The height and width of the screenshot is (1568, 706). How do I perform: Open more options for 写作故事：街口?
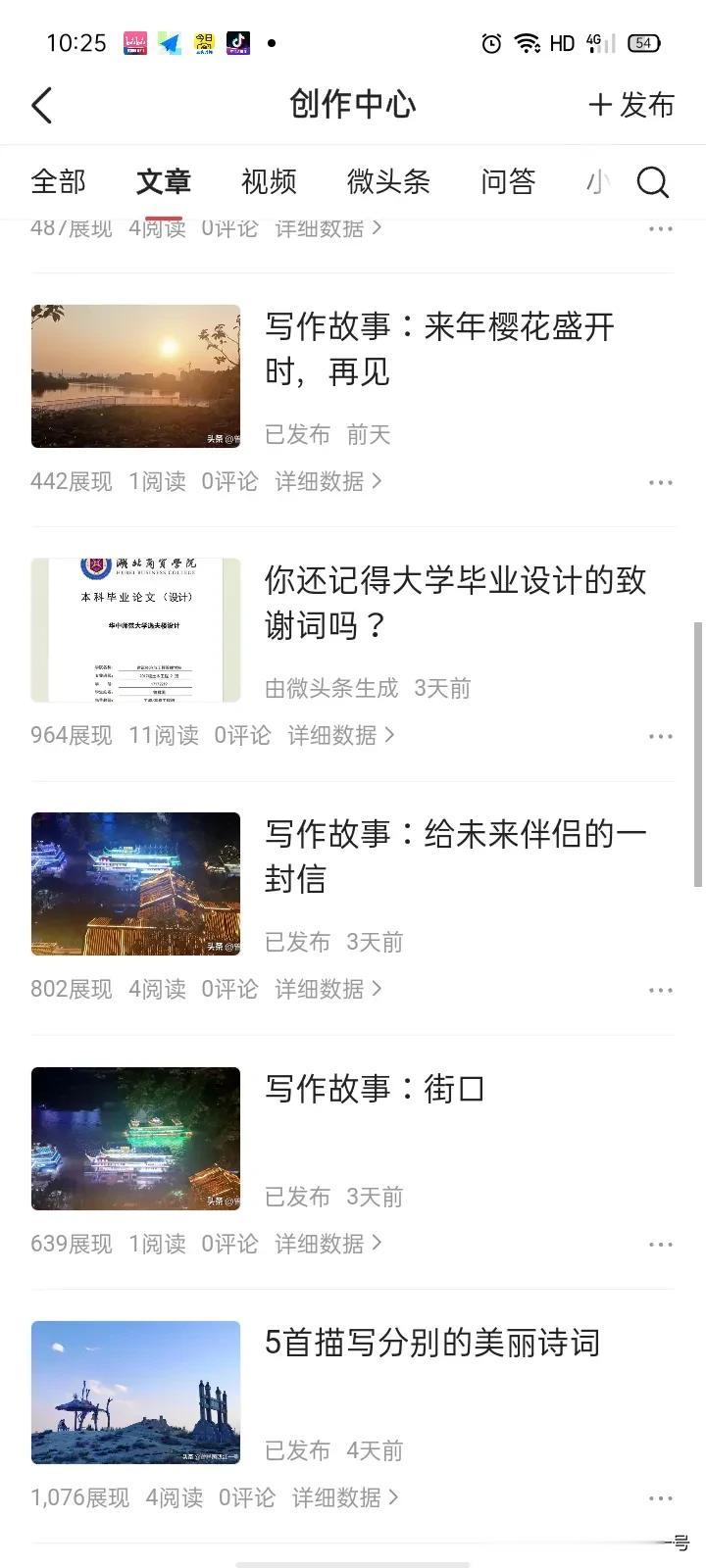click(661, 1244)
